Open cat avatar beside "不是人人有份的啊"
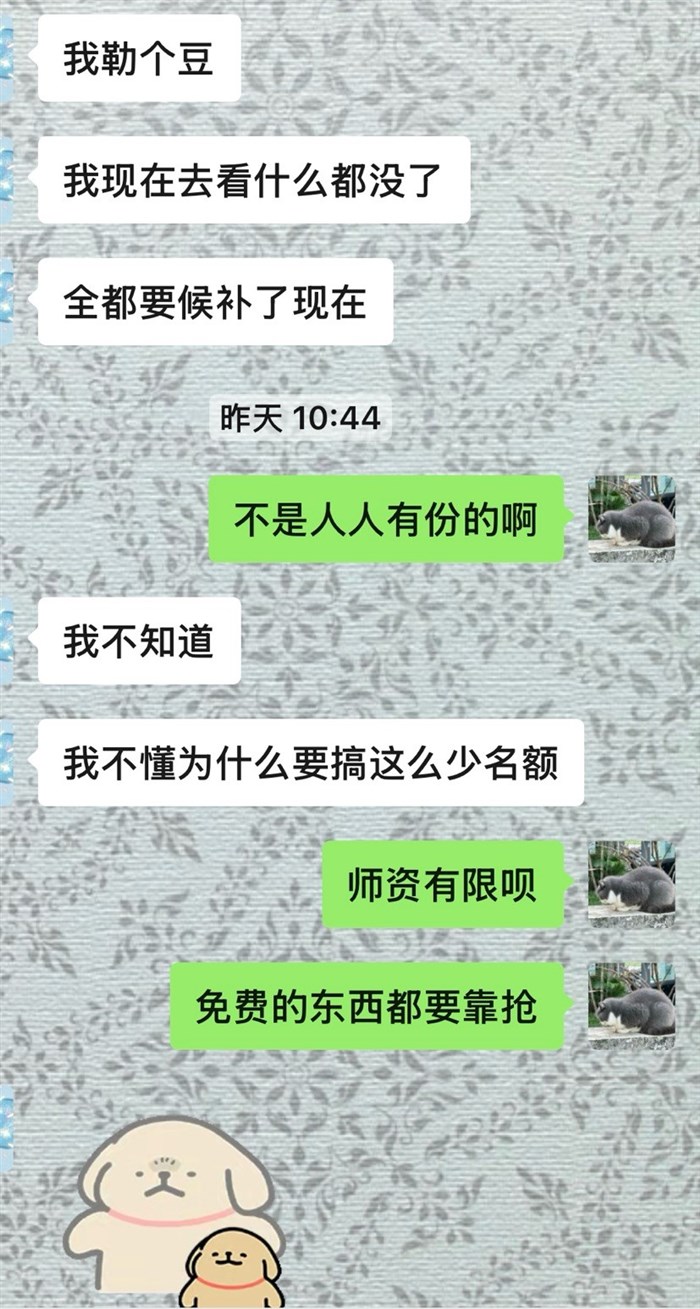 tap(631, 518)
